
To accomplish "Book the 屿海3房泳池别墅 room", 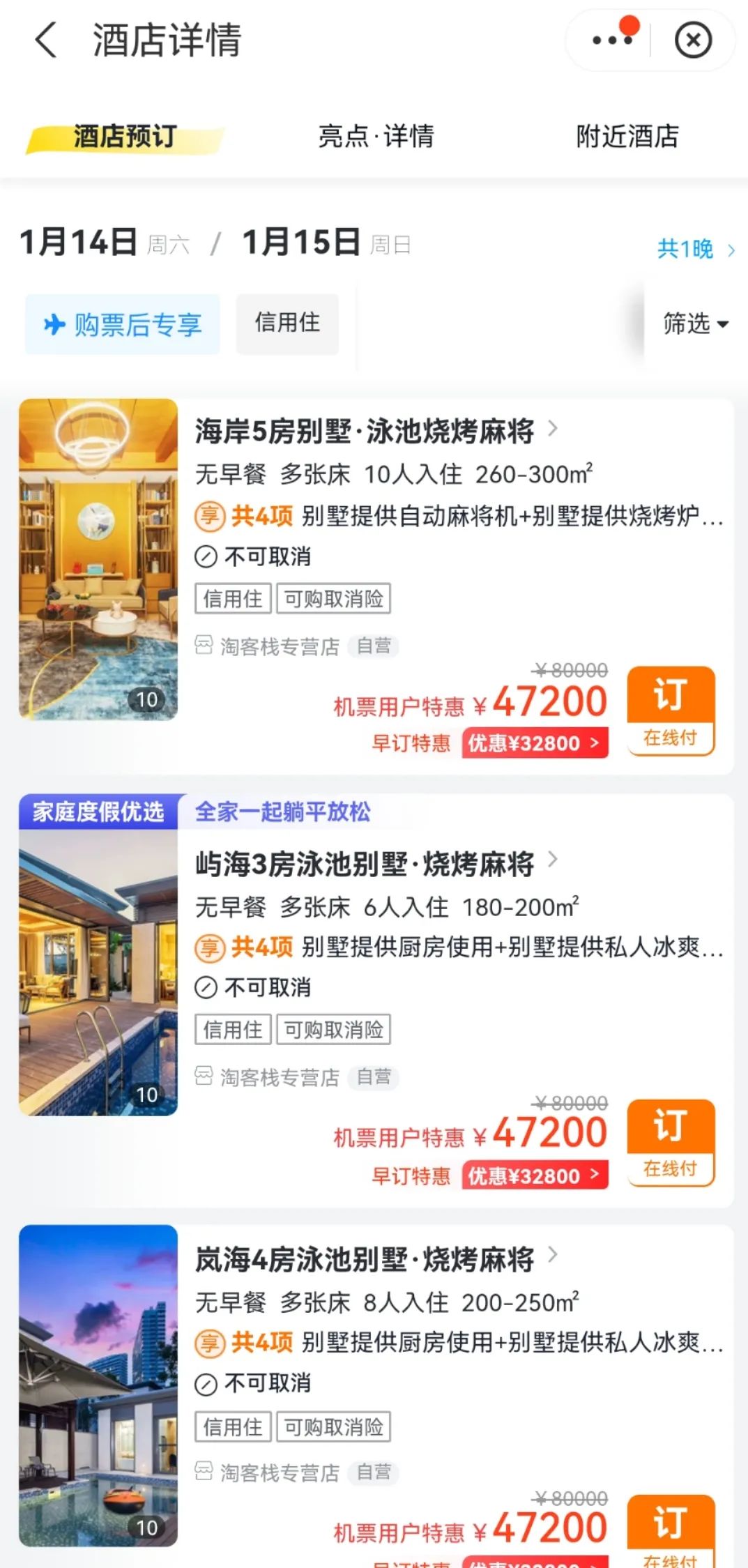I will pyautogui.click(x=671, y=1142).
